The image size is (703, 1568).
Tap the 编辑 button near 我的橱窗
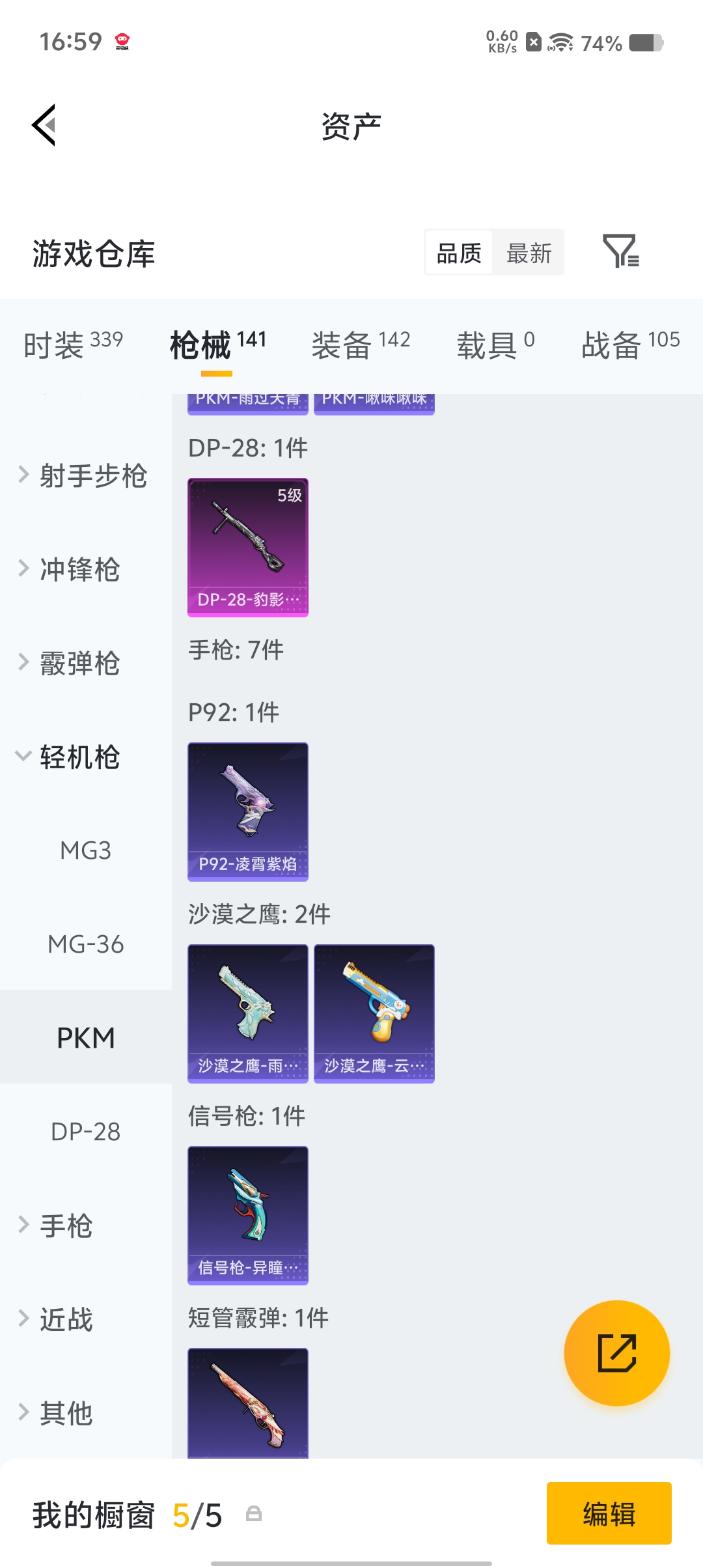[x=609, y=1514]
